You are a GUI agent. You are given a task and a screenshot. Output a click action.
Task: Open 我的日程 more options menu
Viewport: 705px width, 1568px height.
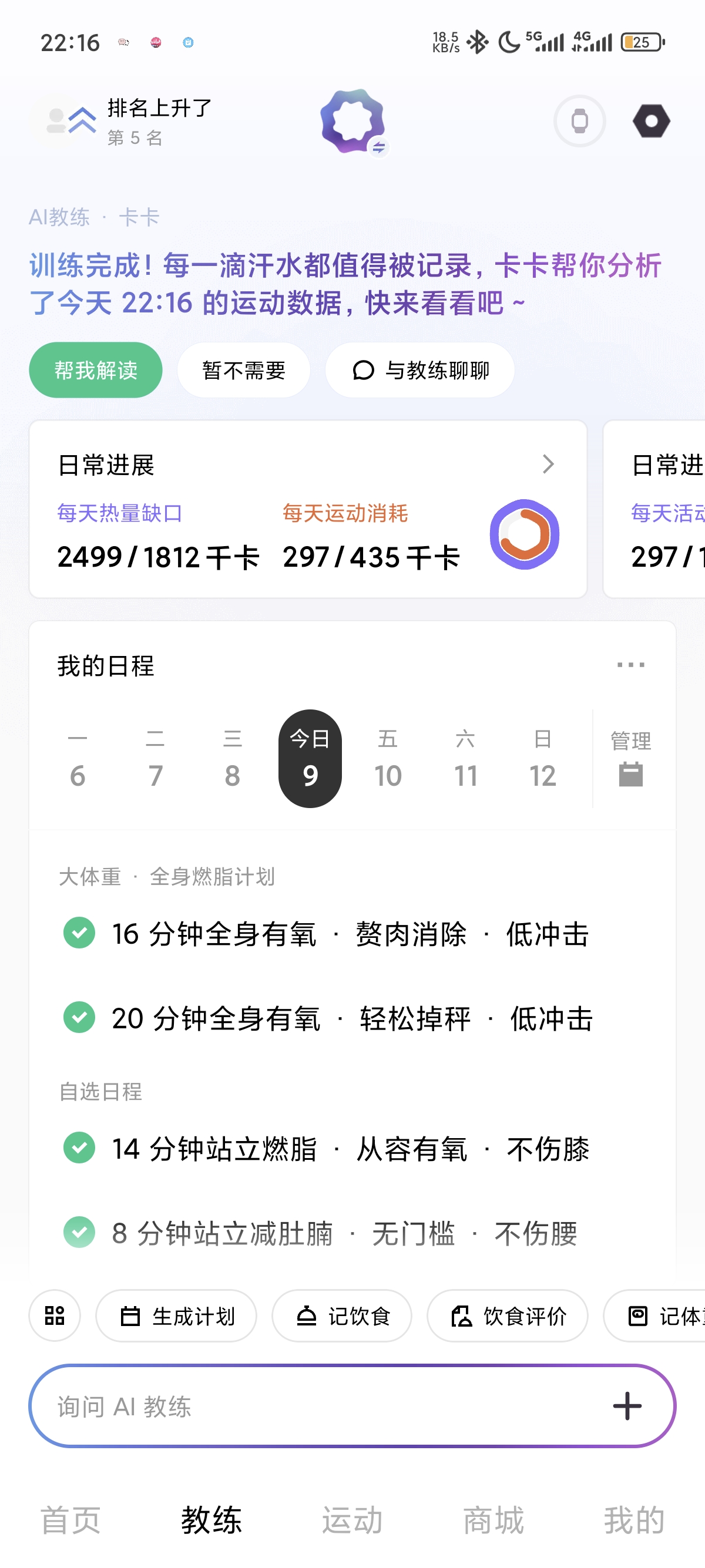coord(630,665)
